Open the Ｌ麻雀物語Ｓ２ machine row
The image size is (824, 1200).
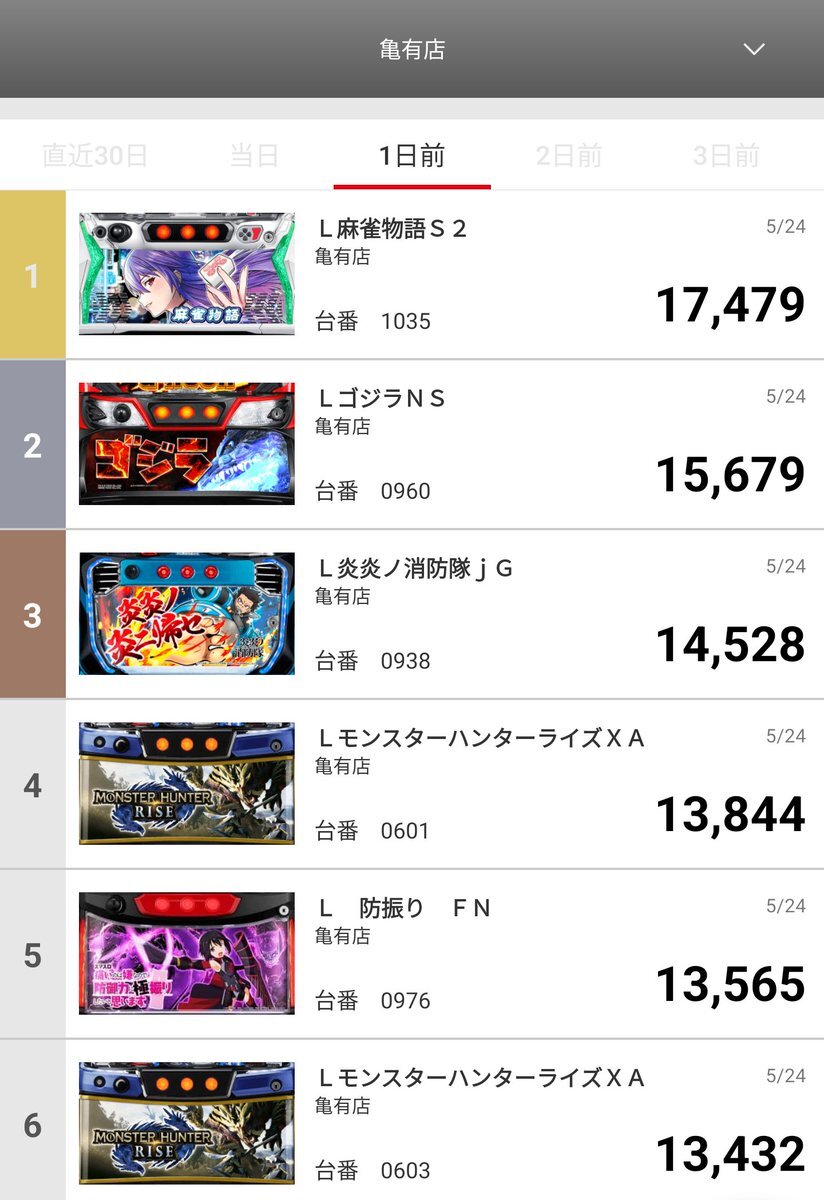click(x=445, y=275)
